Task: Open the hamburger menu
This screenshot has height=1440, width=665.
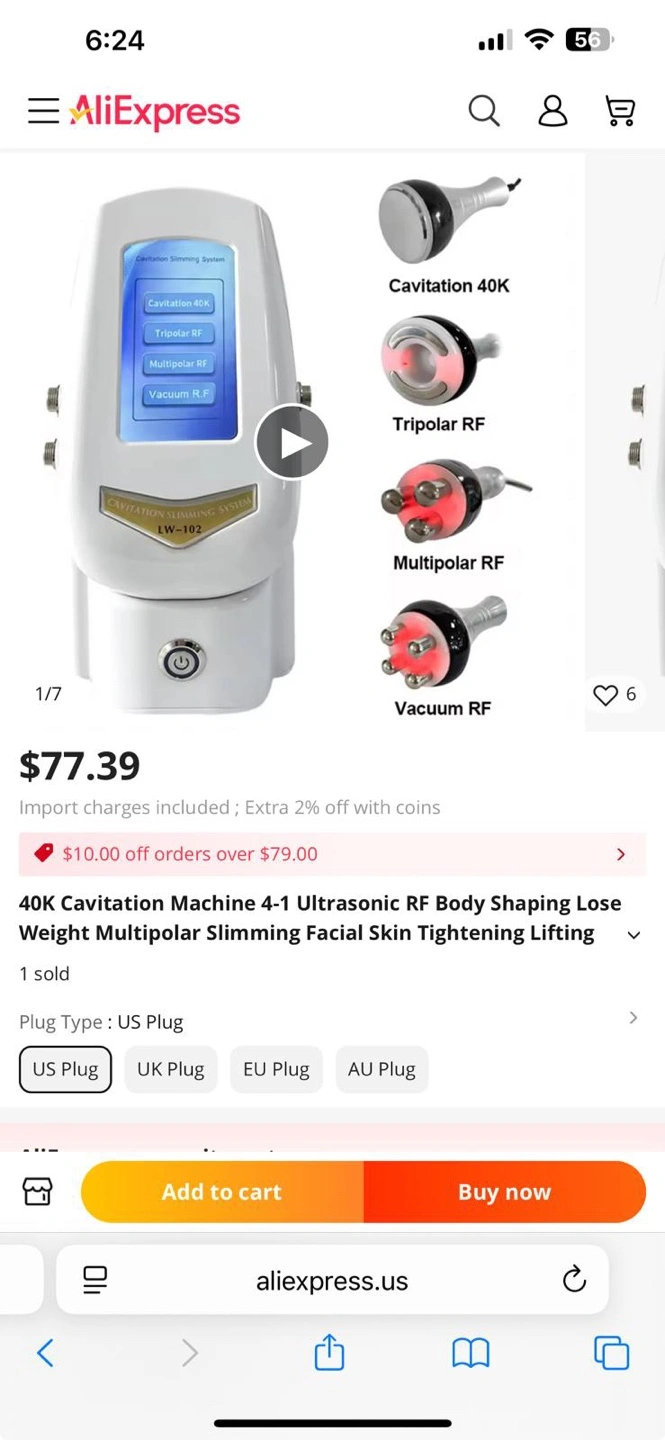Action: click(x=43, y=111)
